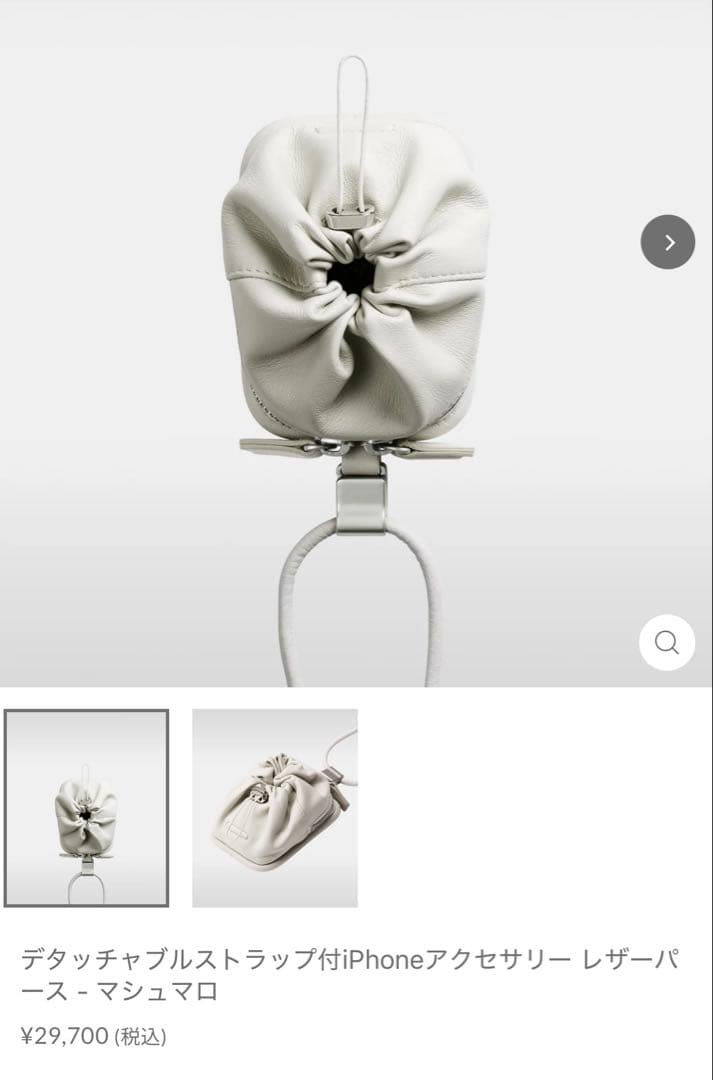Show the next product image
The height and width of the screenshot is (1080, 713).
[667, 242]
